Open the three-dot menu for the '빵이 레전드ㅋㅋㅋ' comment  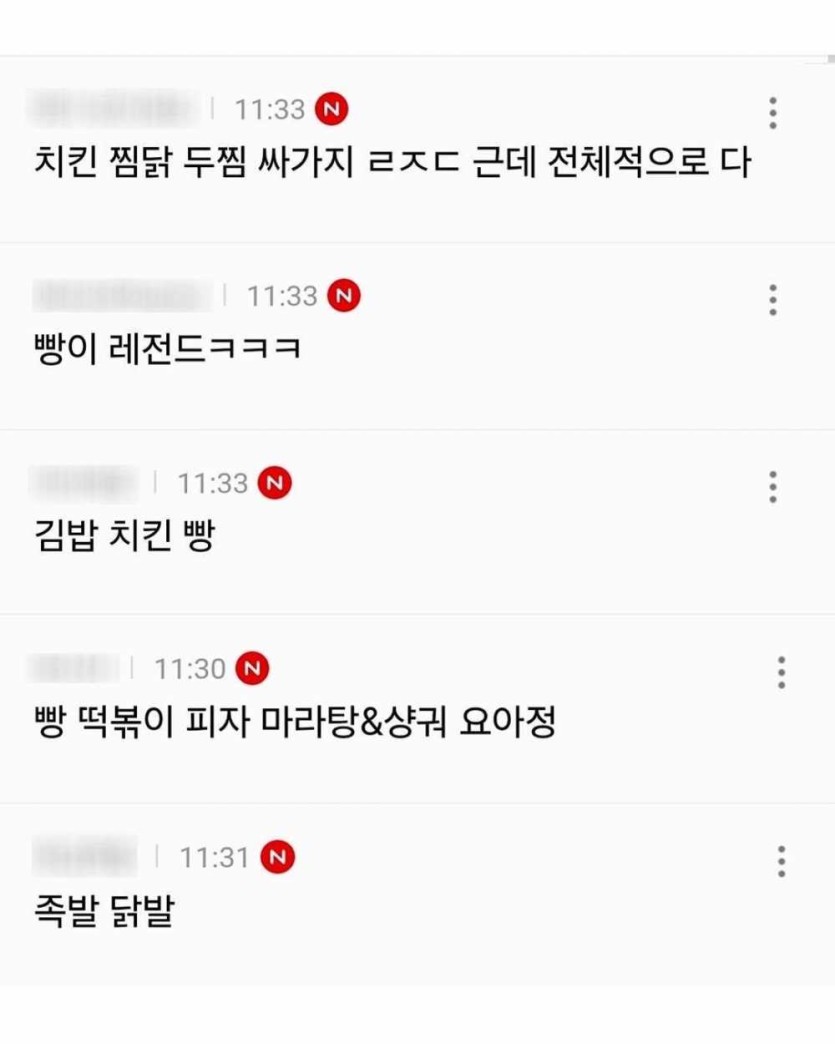tap(772, 299)
